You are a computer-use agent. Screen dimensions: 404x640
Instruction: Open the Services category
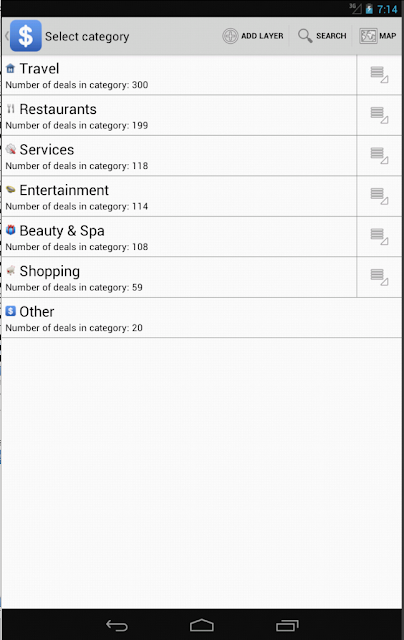pyautogui.click(x=179, y=156)
